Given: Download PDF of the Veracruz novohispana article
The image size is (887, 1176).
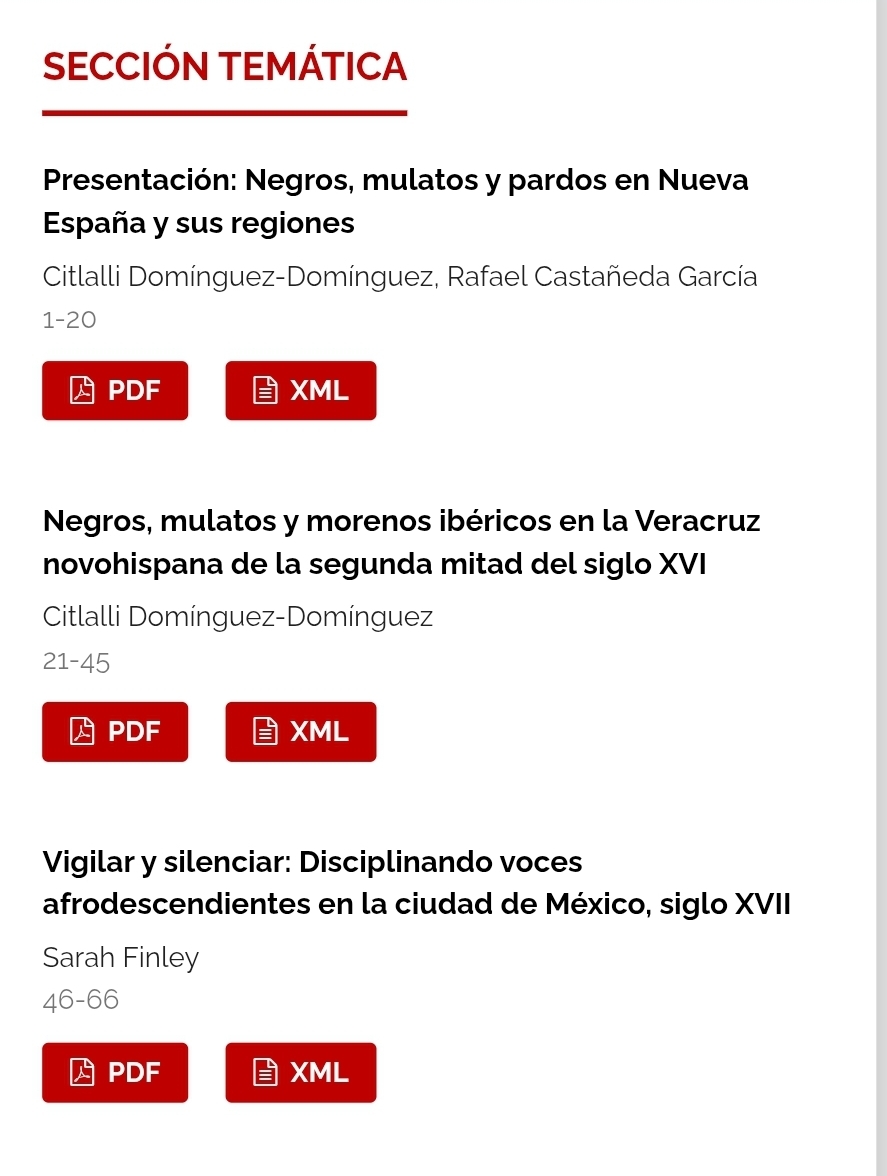Looking at the screenshot, I should click(115, 732).
